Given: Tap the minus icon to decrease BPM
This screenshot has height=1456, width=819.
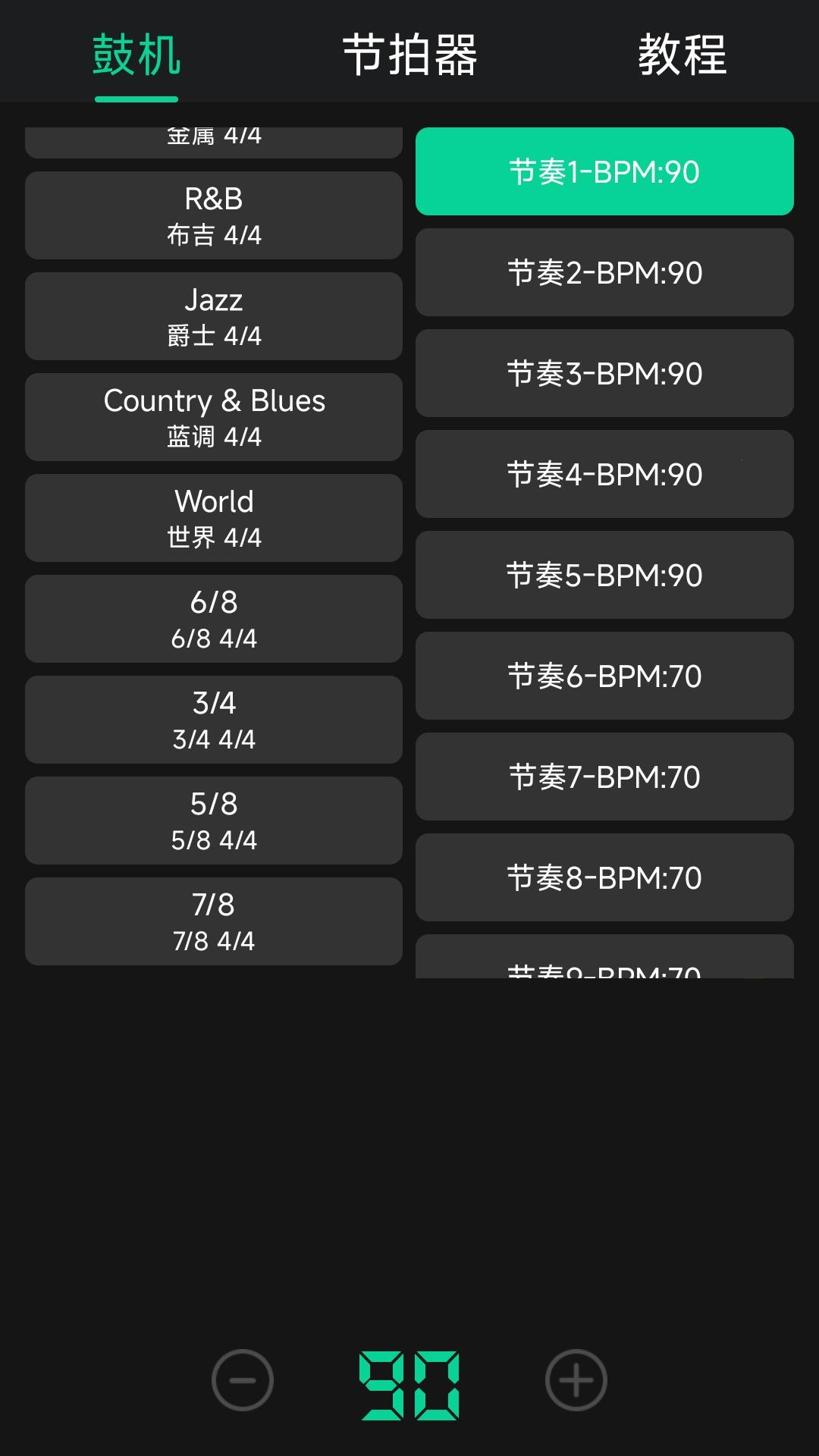Looking at the screenshot, I should [241, 1382].
